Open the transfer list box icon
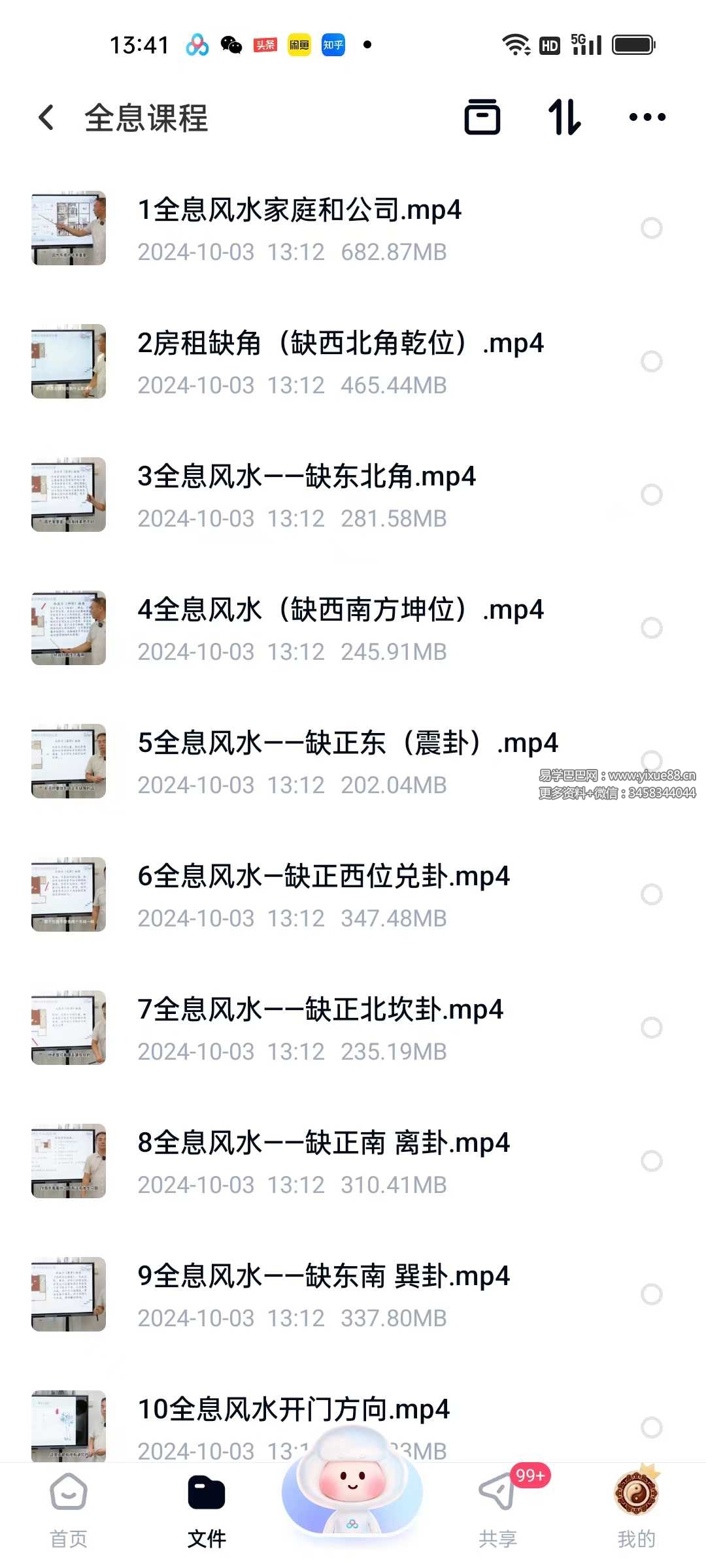Viewport: 706px width, 1568px height. [482, 118]
